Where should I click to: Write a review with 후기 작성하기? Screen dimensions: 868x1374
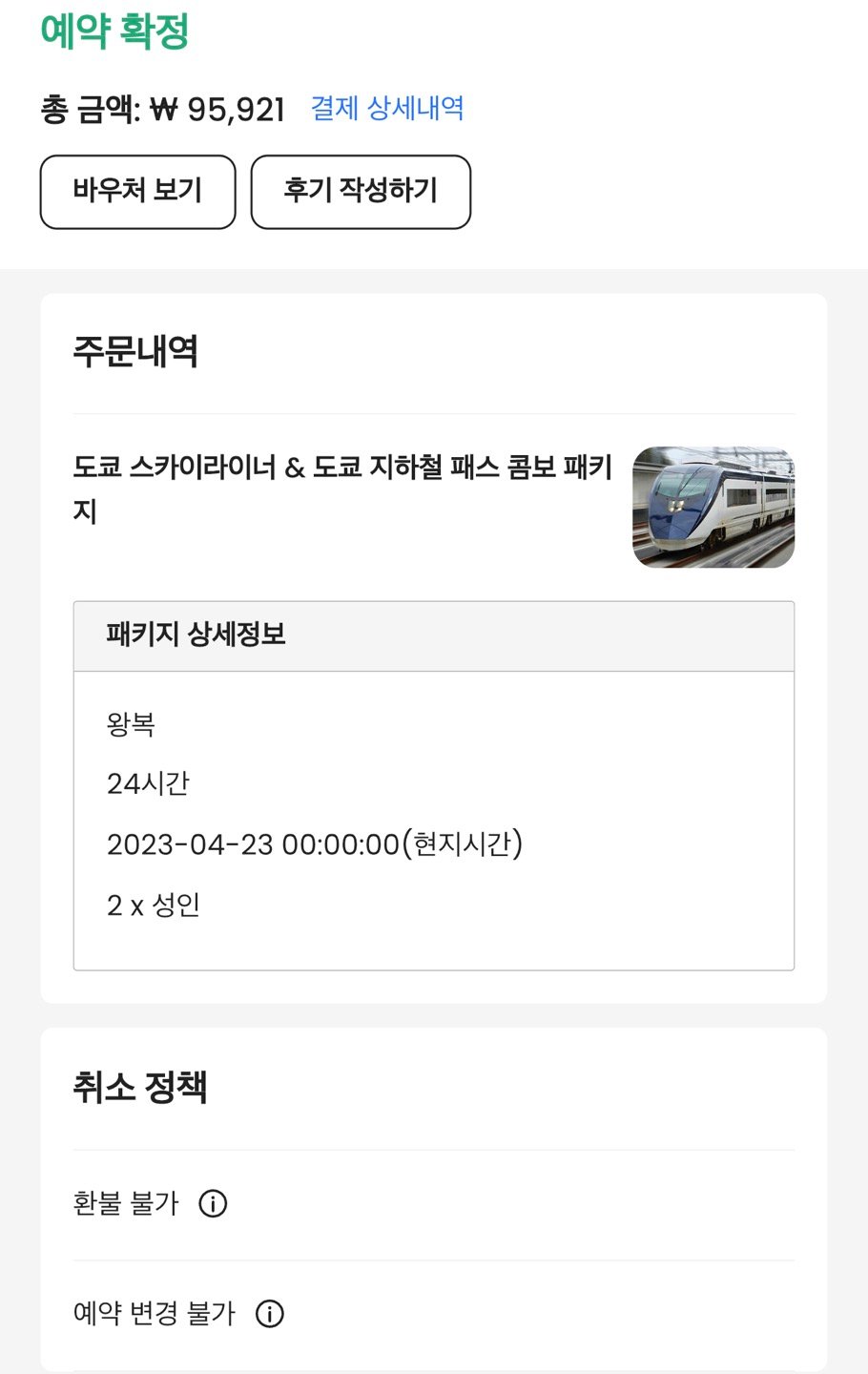pos(361,191)
